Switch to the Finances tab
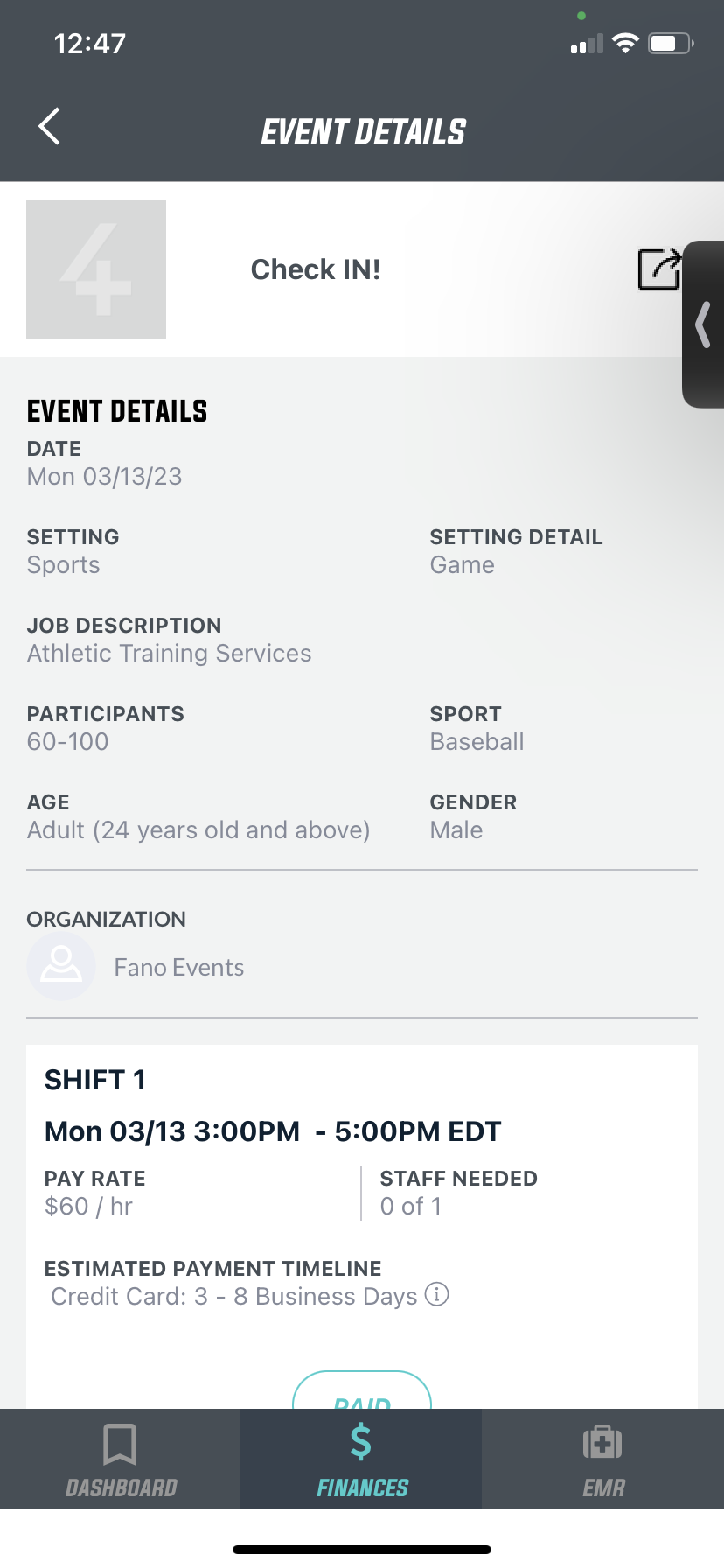 pyautogui.click(x=362, y=1459)
